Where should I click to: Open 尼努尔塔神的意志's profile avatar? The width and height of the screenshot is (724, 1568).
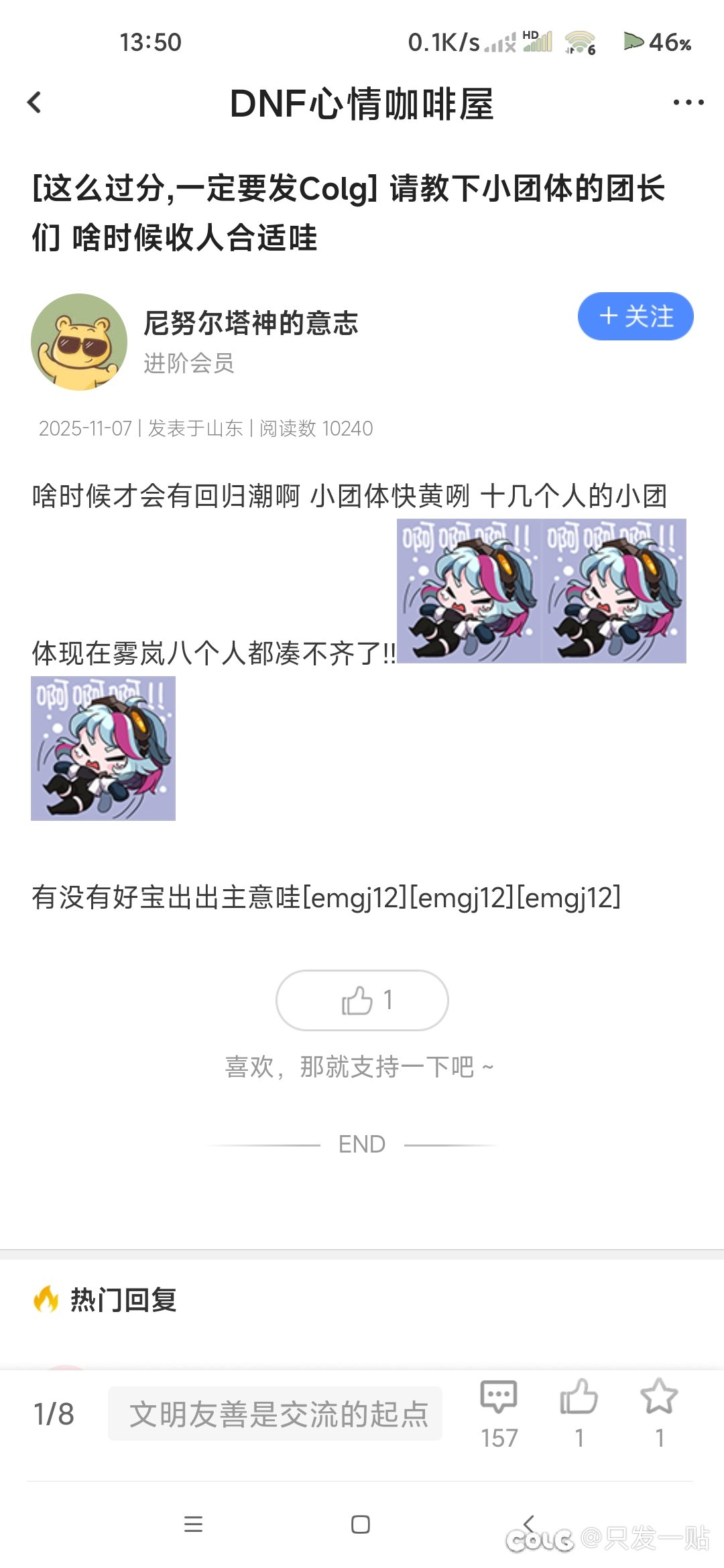[79, 342]
